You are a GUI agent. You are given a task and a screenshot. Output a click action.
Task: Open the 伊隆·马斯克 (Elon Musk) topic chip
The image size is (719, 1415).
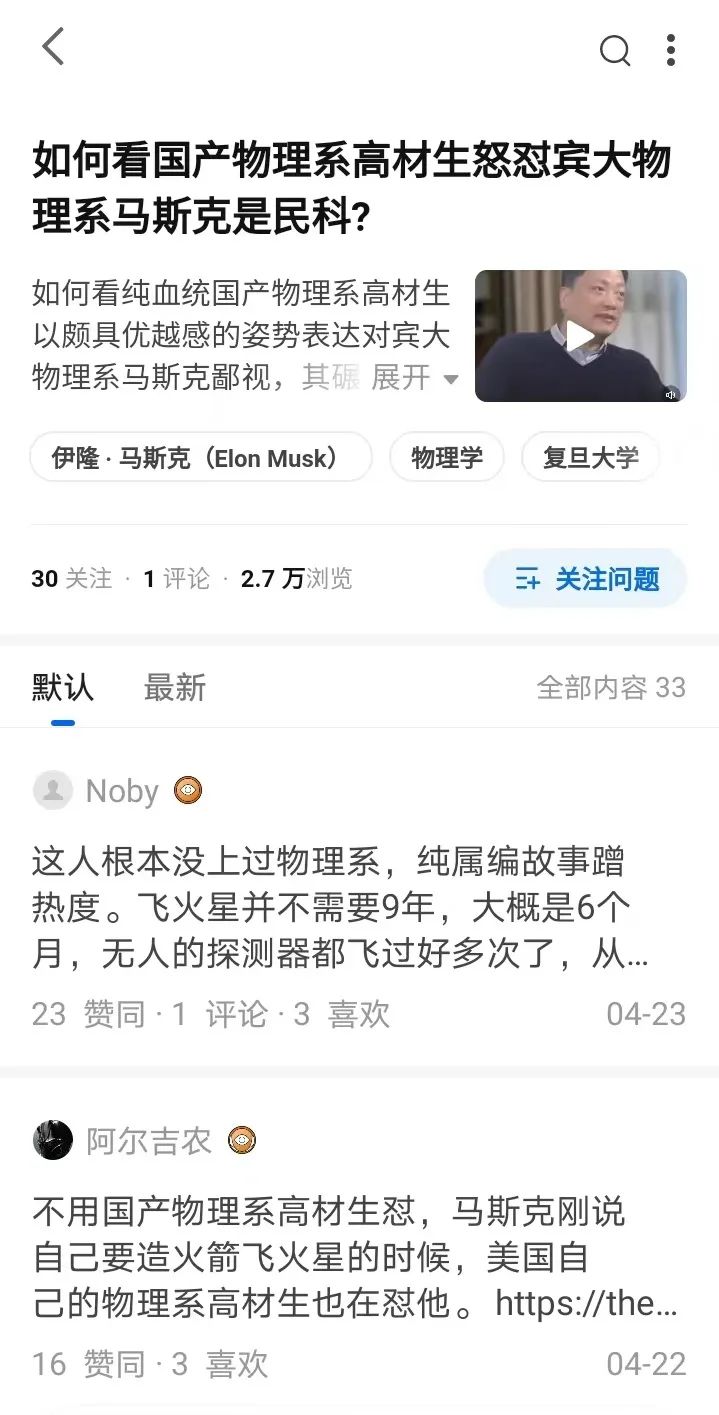[x=201, y=458]
